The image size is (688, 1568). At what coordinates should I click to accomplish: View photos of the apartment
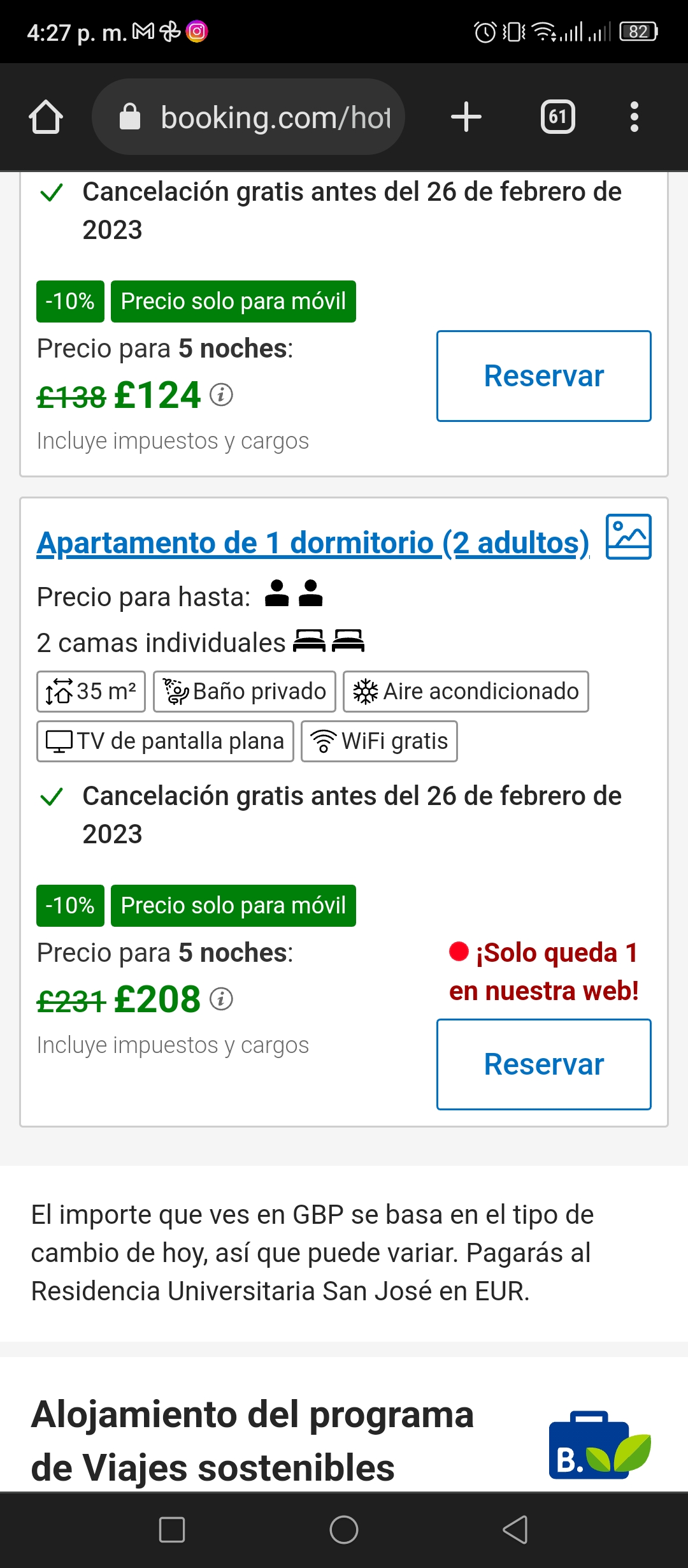click(x=628, y=537)
